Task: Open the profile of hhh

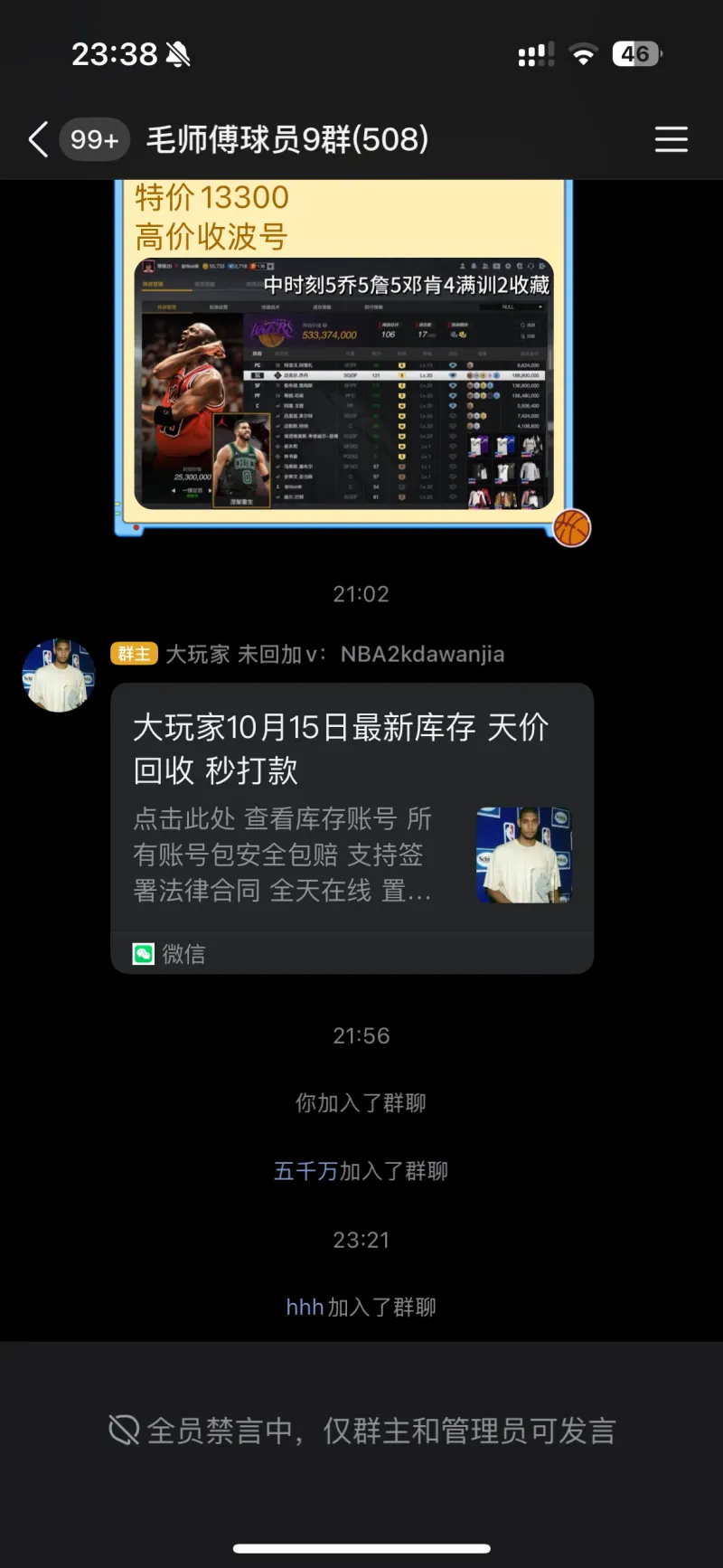Action: coord(305,1307)
